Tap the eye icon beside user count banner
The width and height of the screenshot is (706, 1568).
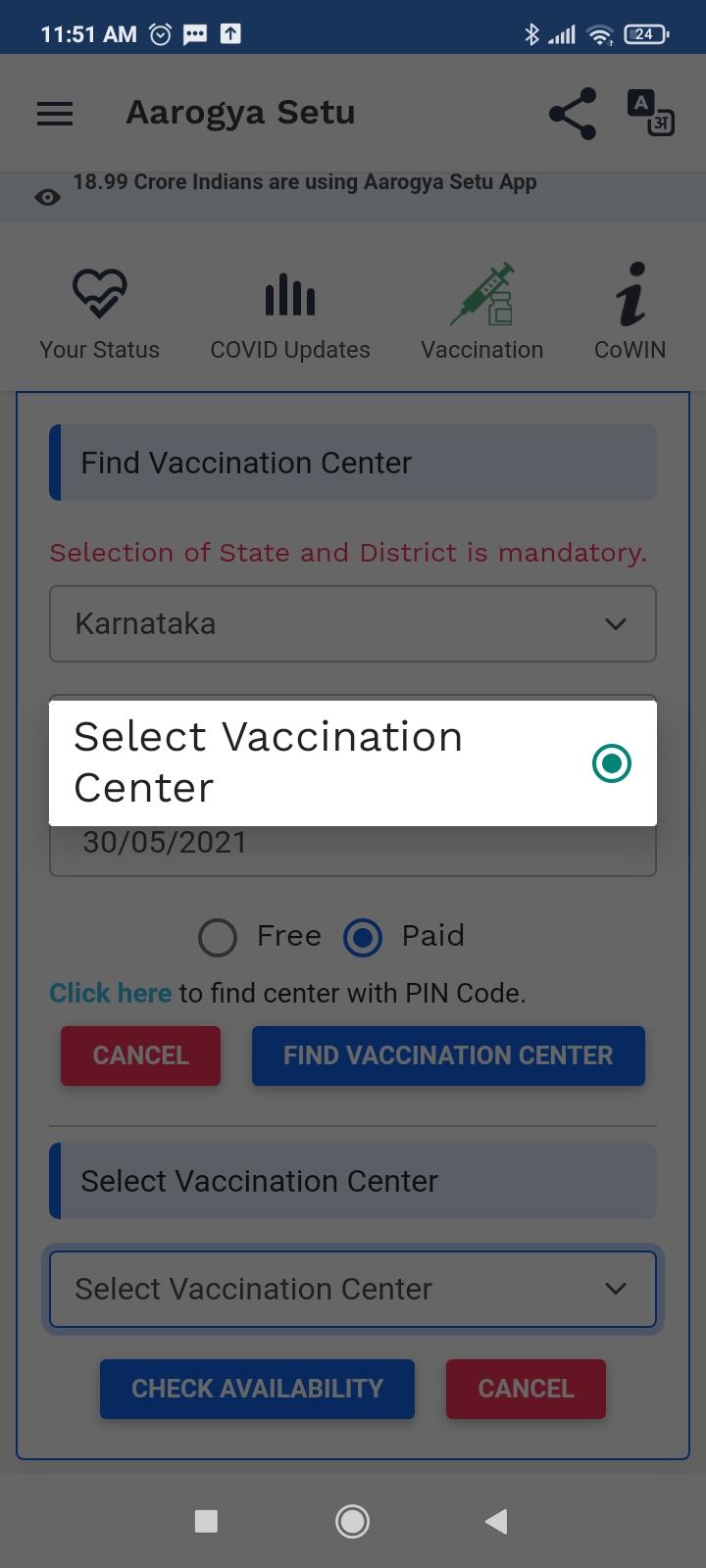(x=46, y=196)
